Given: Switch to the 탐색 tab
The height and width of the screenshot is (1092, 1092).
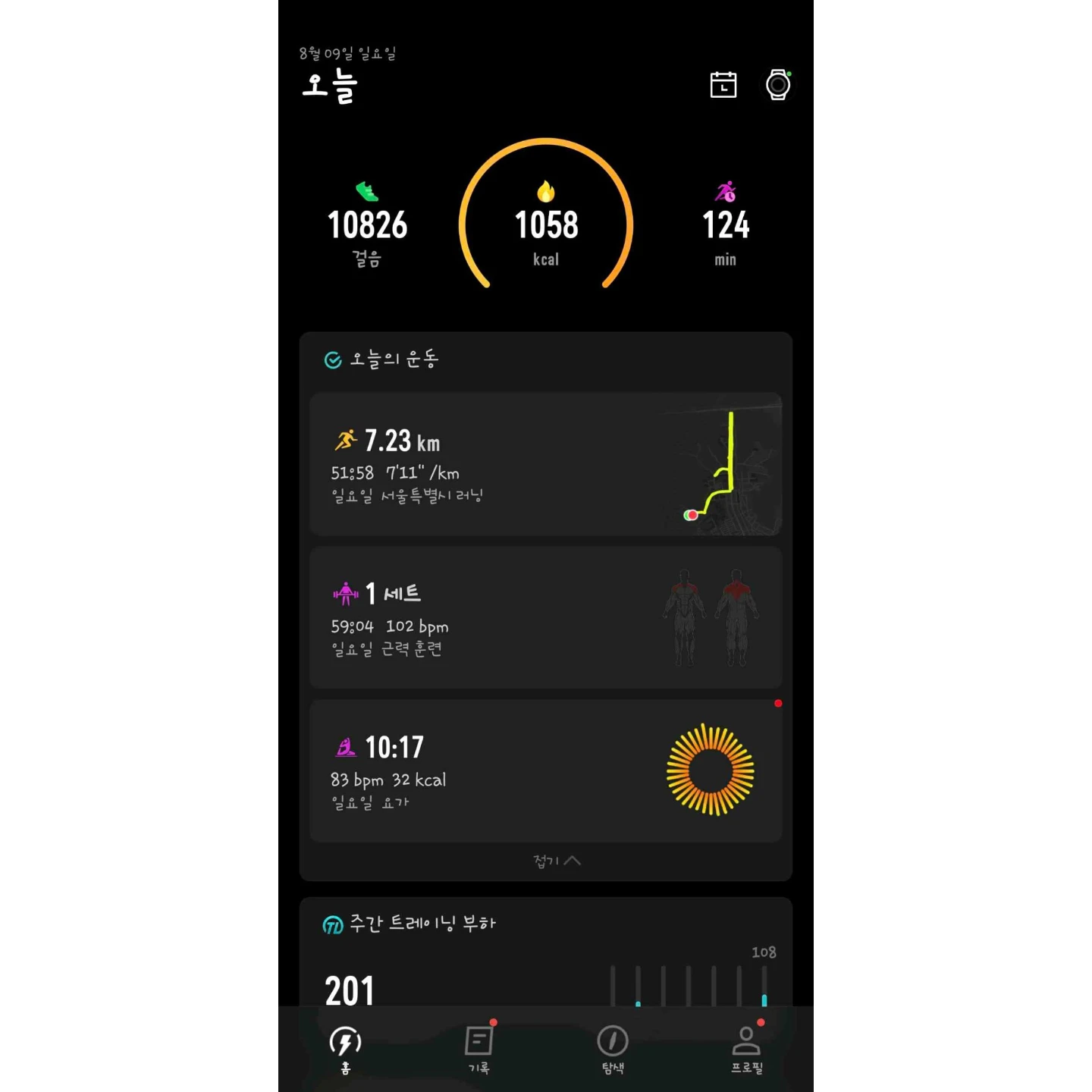Looking at the screenshot, I should pyautogui.click(x=613, y=1050).
